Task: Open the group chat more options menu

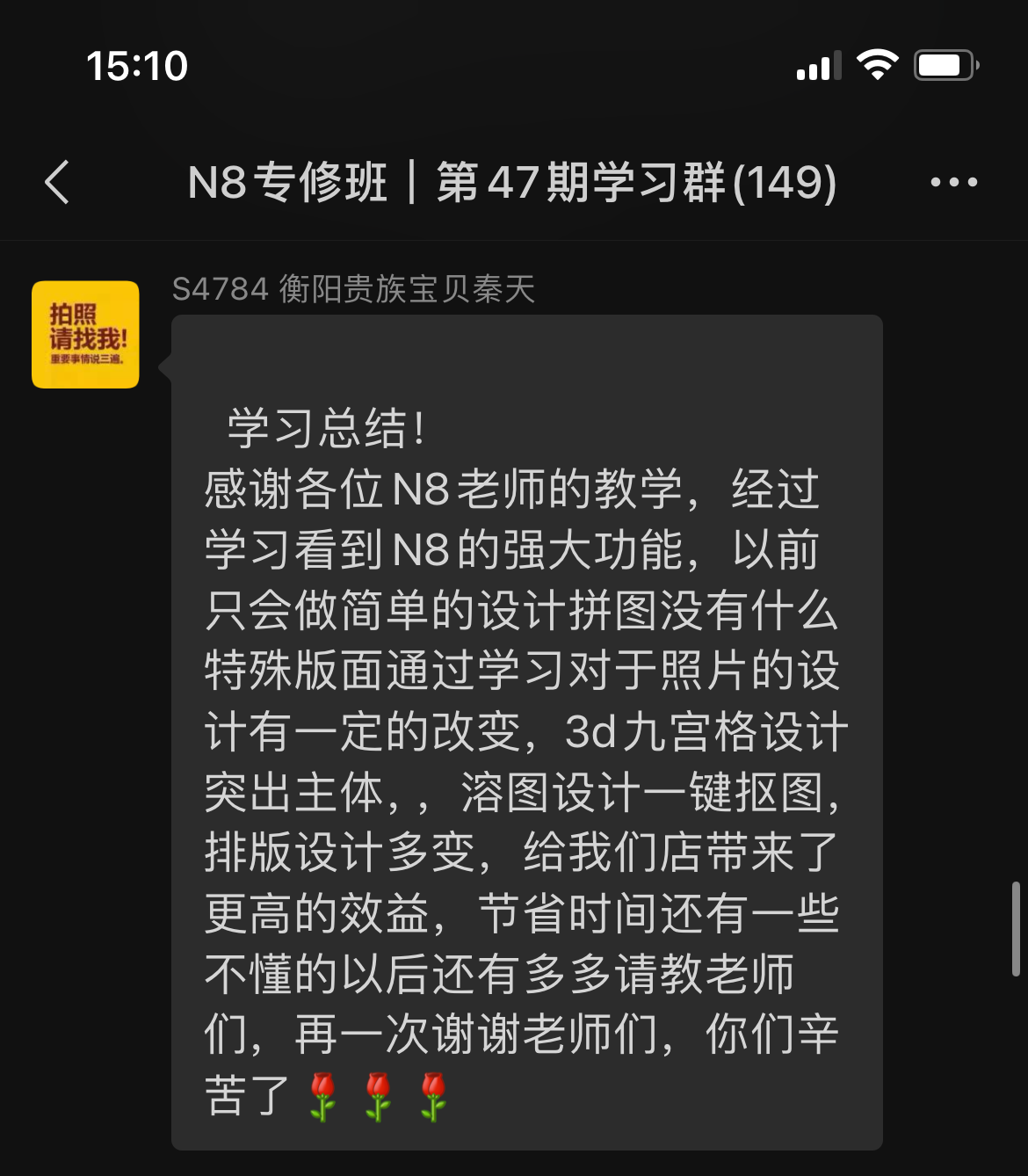Action: click(953, 183)
